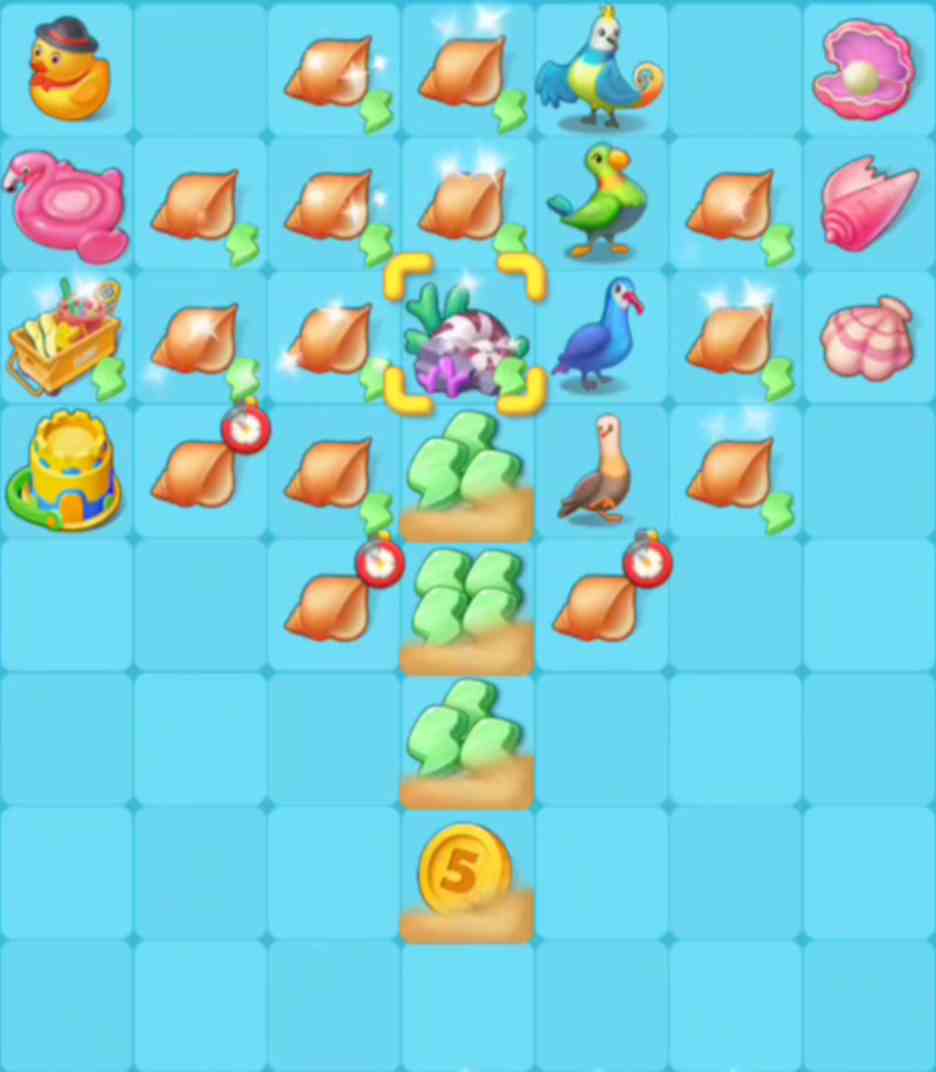
Task: Select the brown seagull
Action: tap(596, 470)
